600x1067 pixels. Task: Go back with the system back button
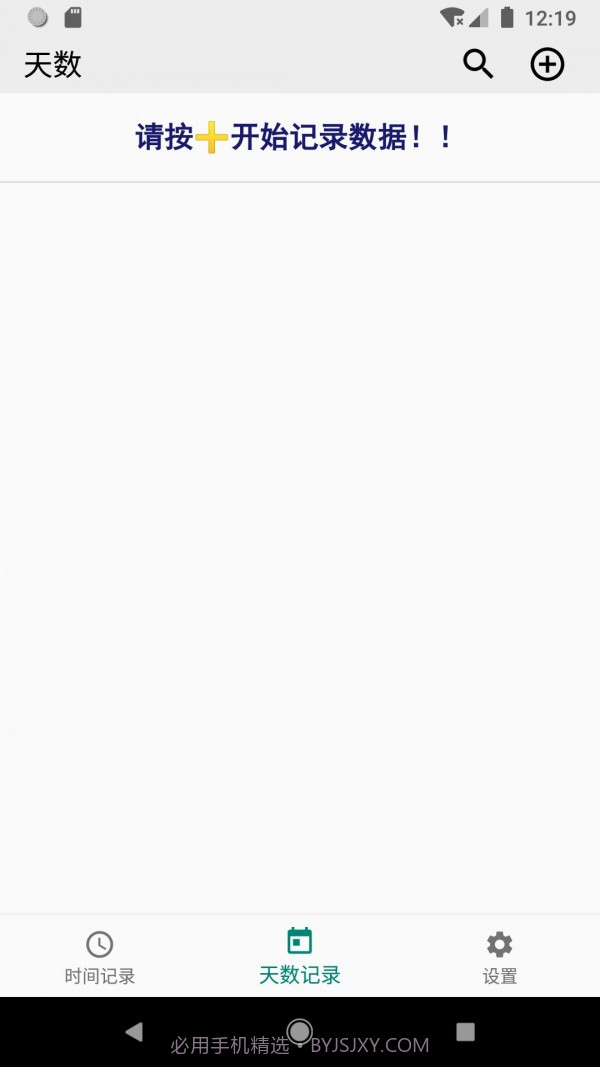134,1032
